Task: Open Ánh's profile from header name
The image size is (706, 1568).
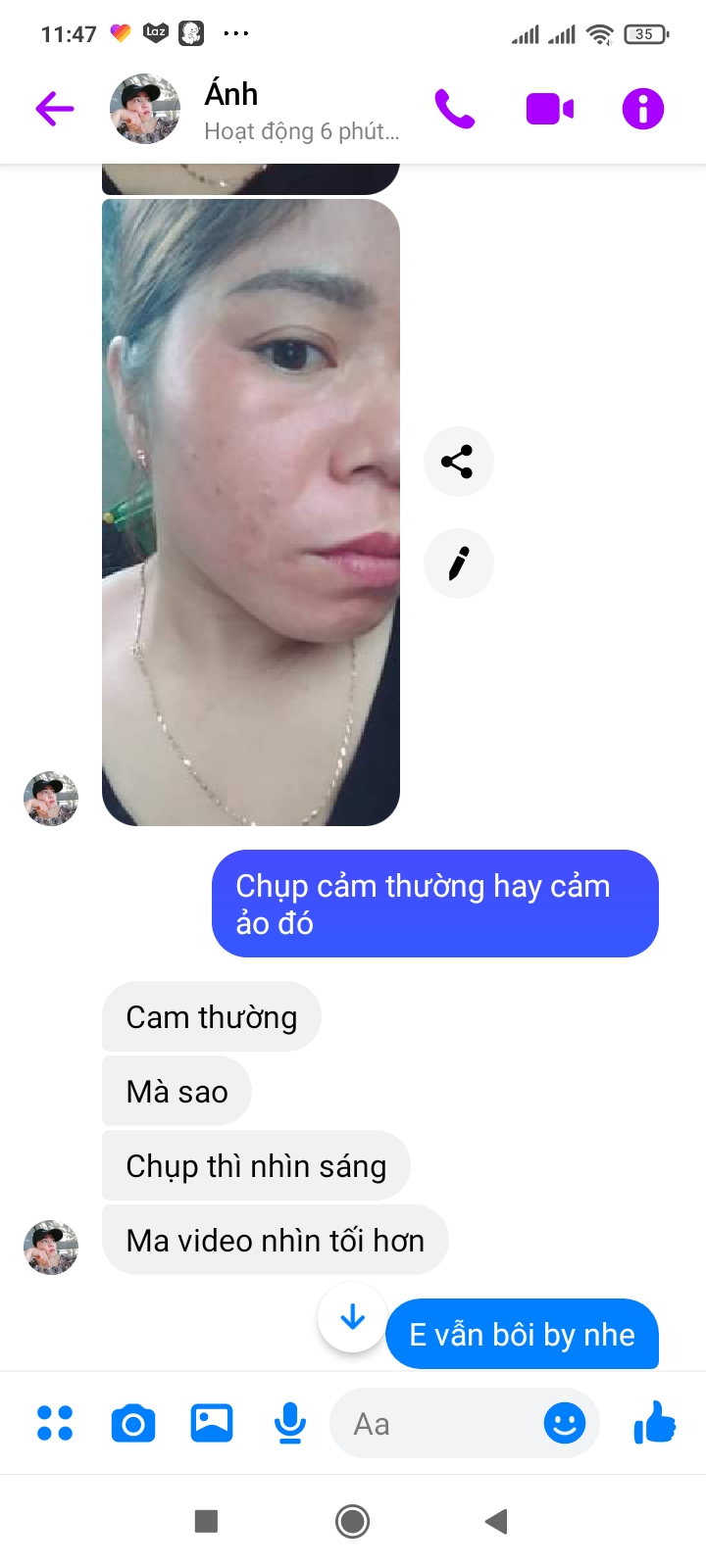Action: (231, 95)
